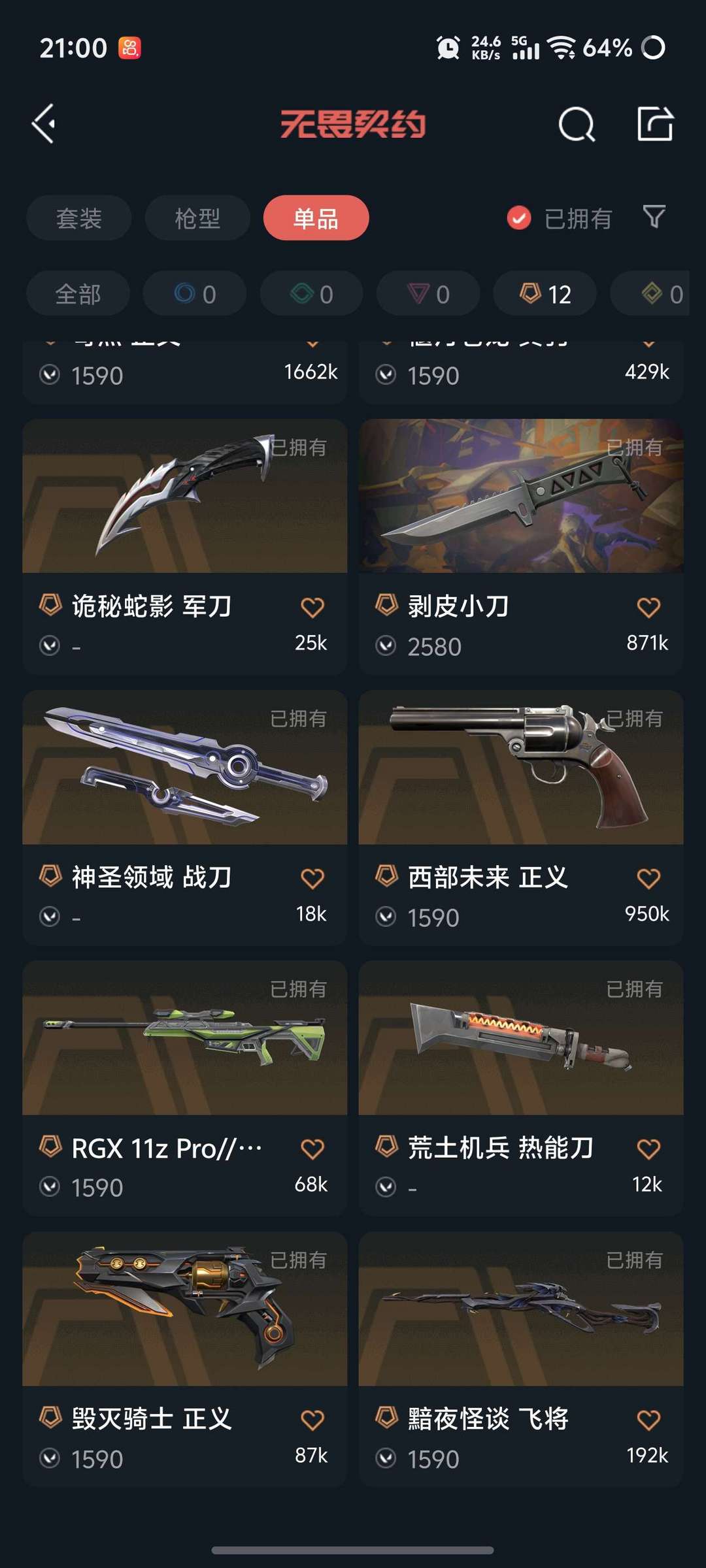Switch to the 枪型 tab
The height and width of the screenshot is (1568, 706).
[197, 218]
